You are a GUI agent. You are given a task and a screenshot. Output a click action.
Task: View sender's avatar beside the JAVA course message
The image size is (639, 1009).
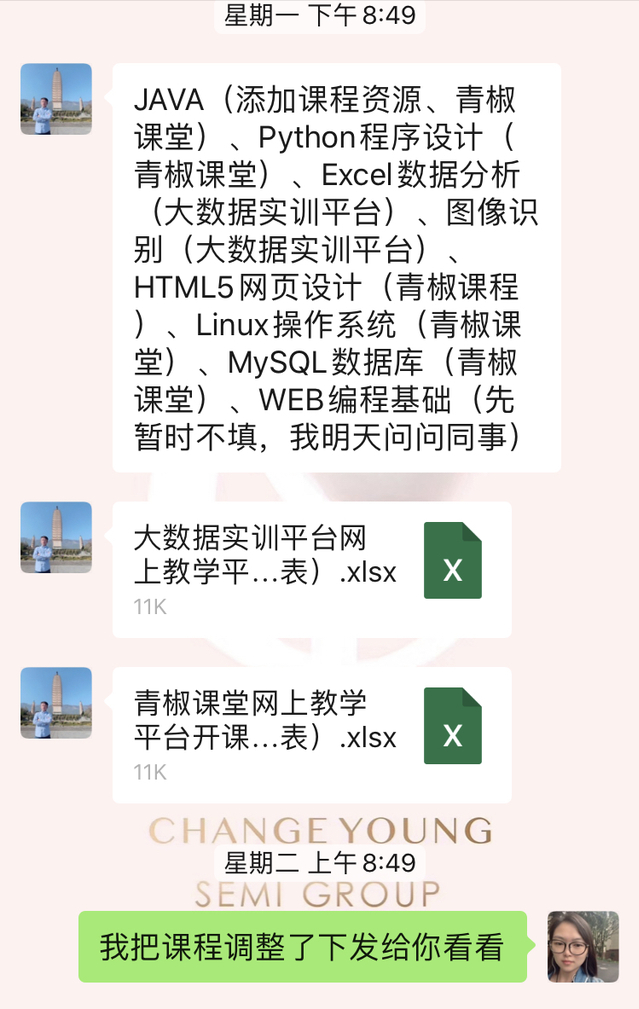[x=56, y=99]
